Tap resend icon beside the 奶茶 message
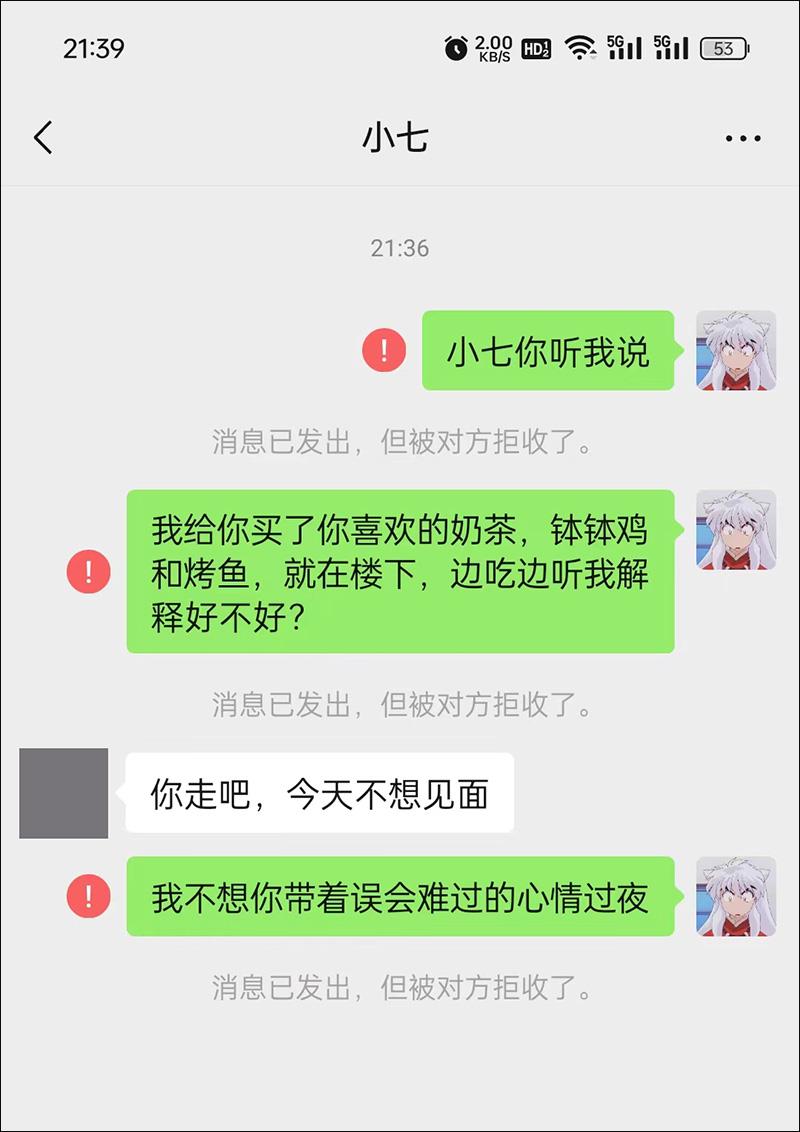Image resolution: width=800 pixels, height=1132 pixels. pyautogui.click(x=88, y=572)
